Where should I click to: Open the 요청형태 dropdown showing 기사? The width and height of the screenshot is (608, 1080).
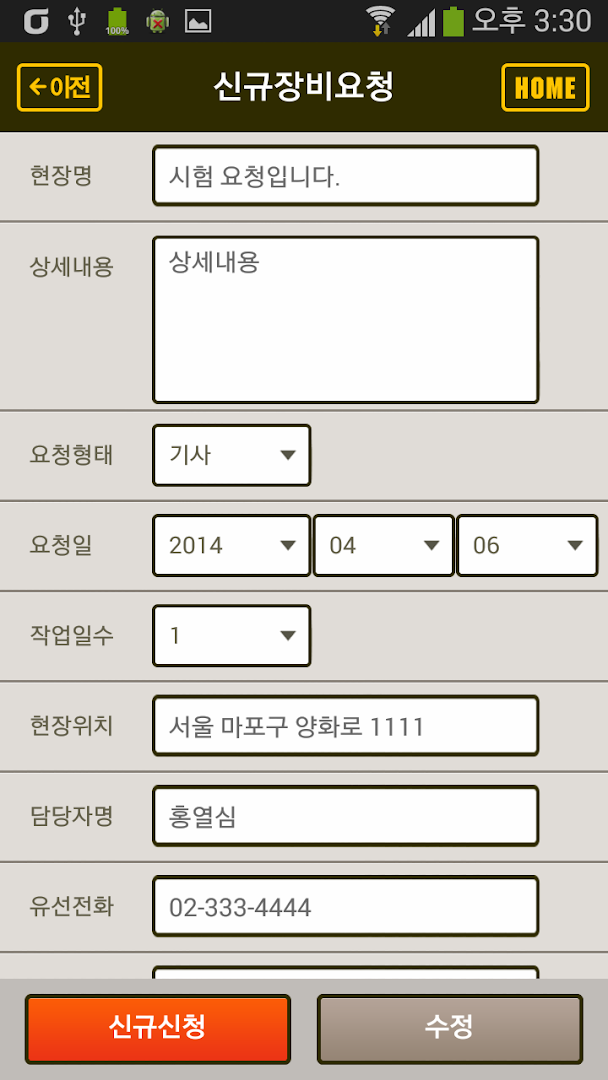[x=232, y=455]
